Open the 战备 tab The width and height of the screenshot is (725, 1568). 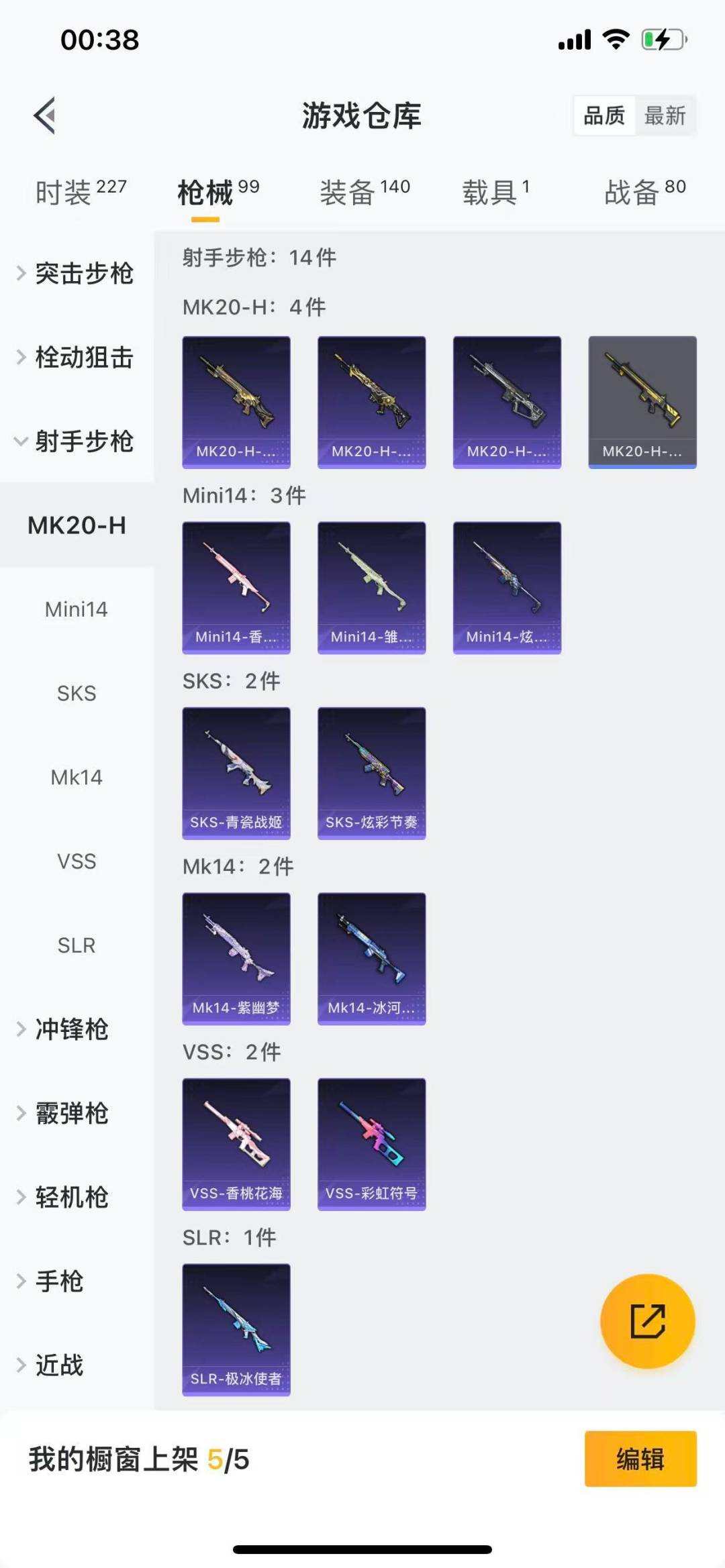[x=644, y=193]
